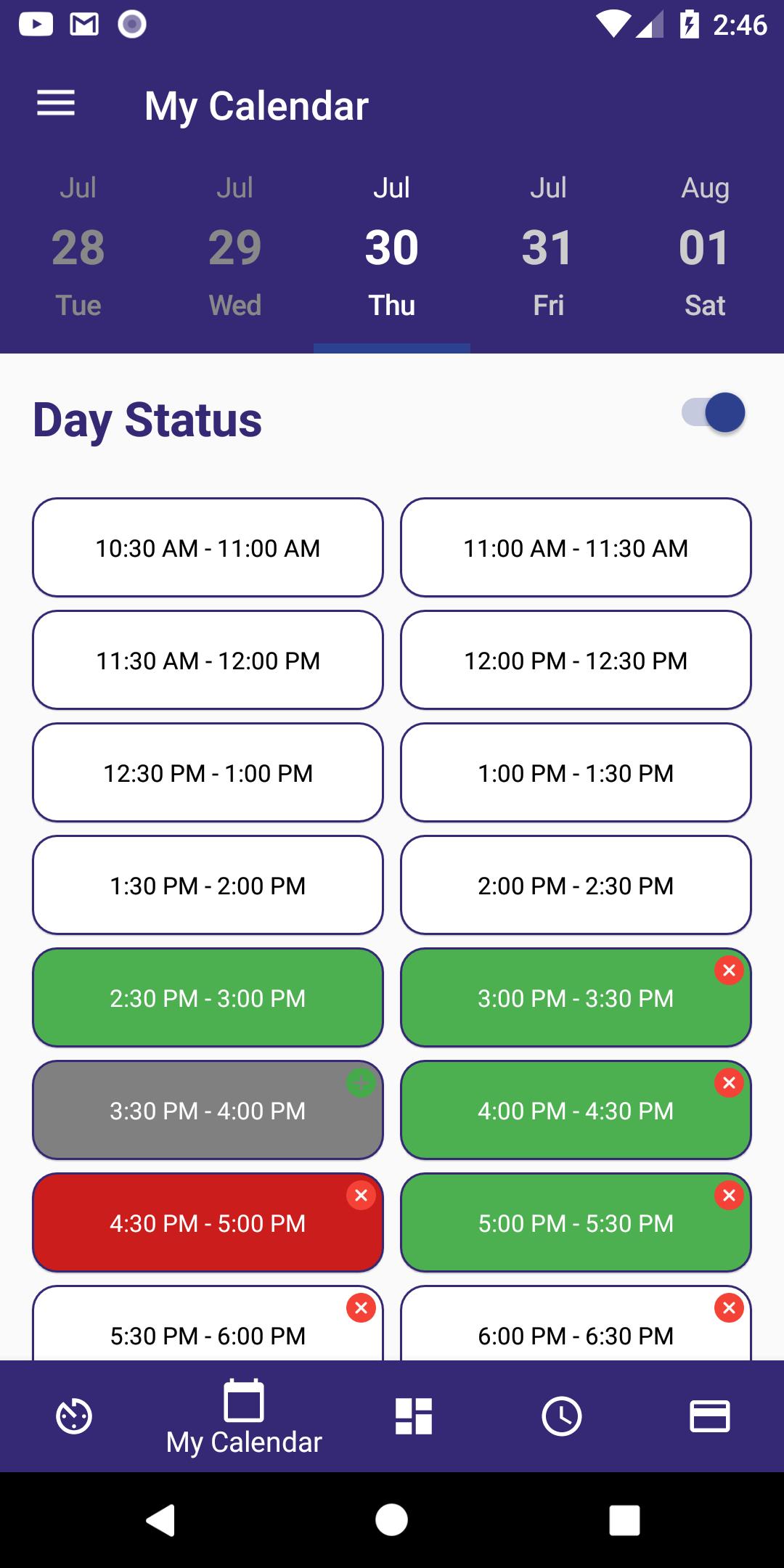Tap the 1:30 PM - 2:00 PM slot
The image size is (784, 1568).
(208, 885)
